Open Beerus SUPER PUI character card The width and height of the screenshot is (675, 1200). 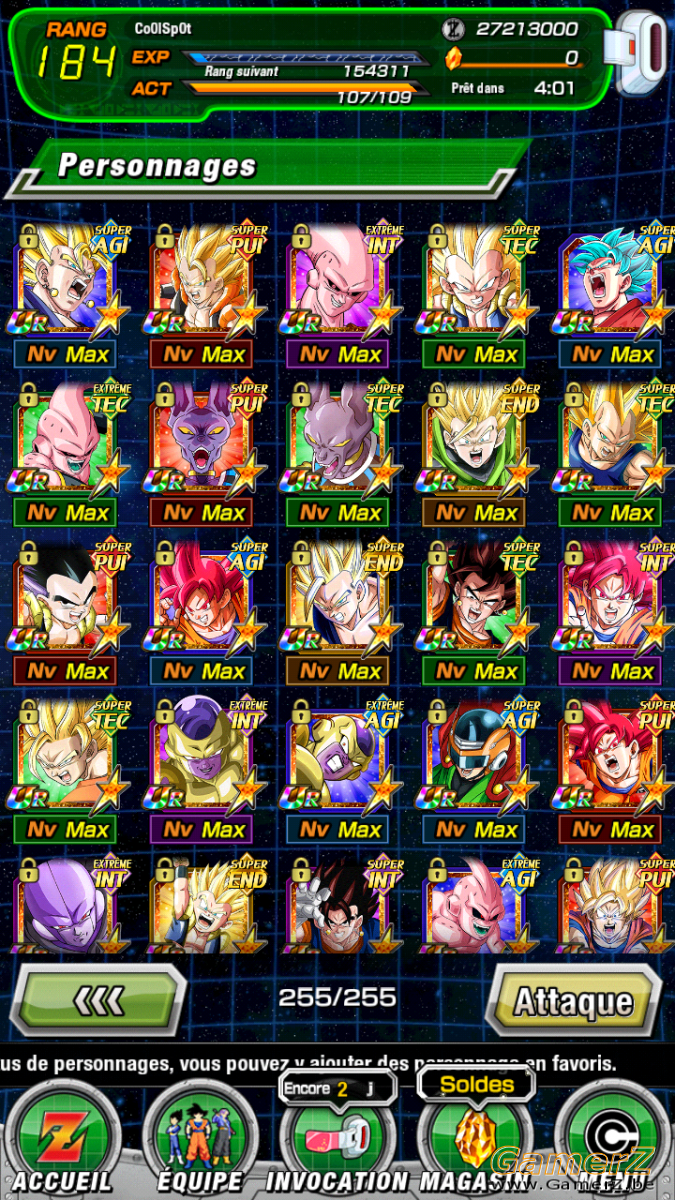coord(201,442)
